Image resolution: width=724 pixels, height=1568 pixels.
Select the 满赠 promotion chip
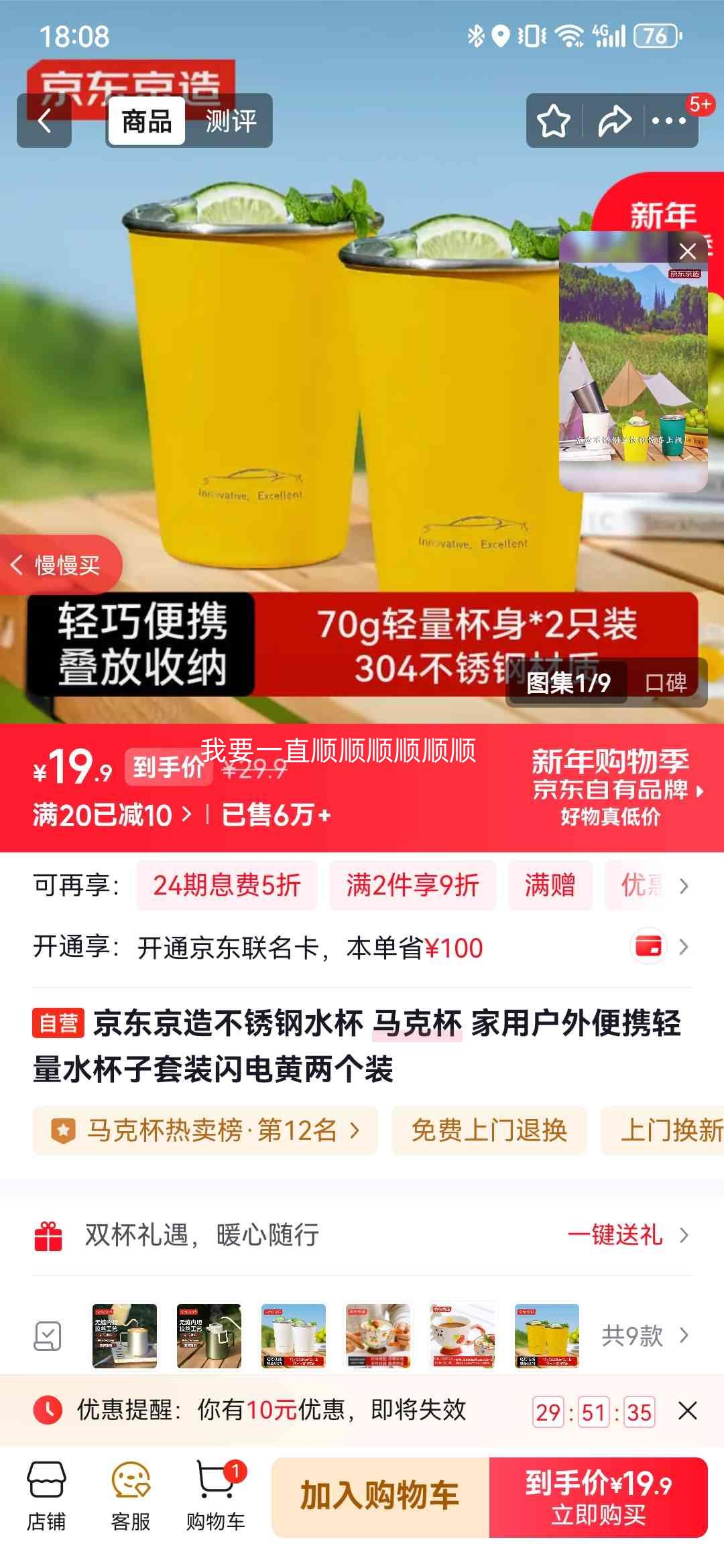pyautogui.click(x=550, y=885)
